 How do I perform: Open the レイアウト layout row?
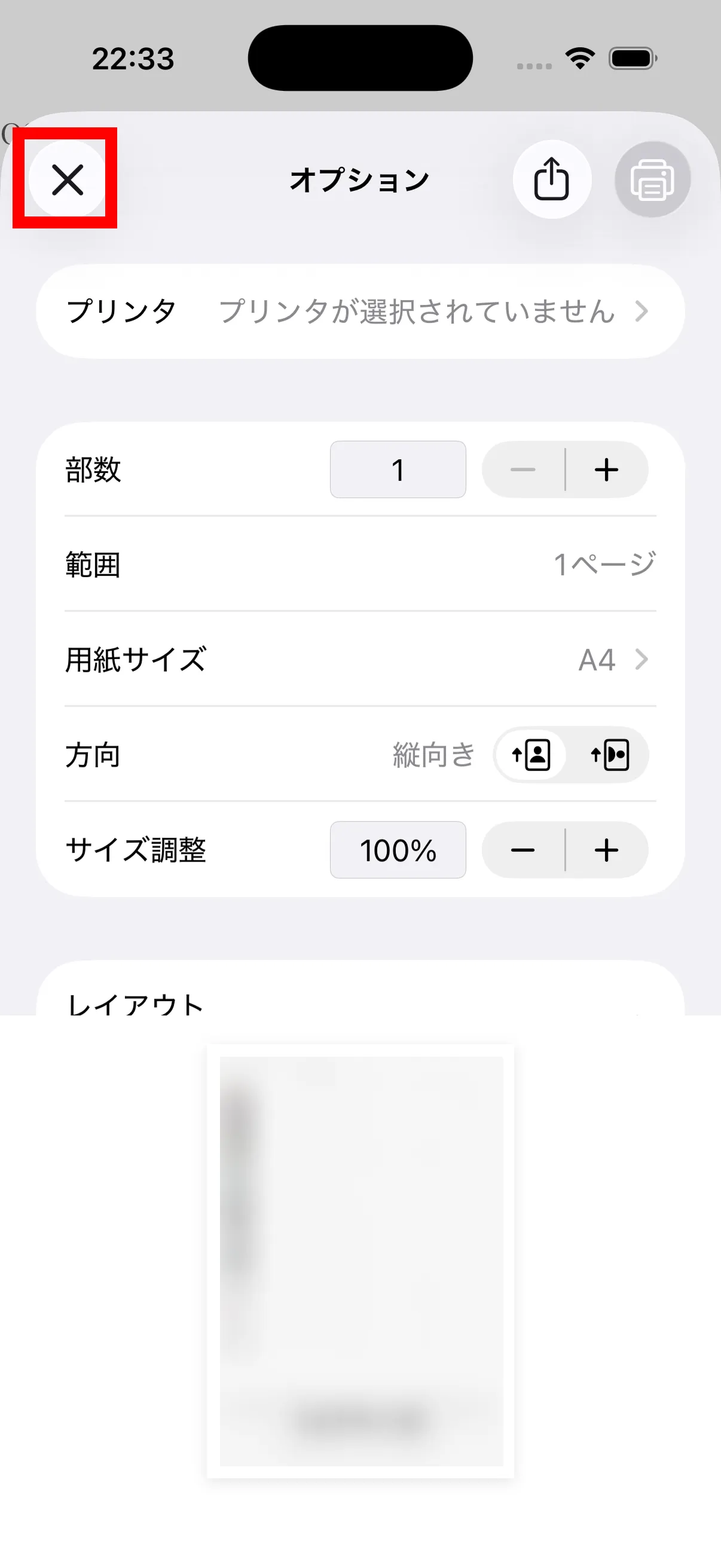tap(360, 989)
